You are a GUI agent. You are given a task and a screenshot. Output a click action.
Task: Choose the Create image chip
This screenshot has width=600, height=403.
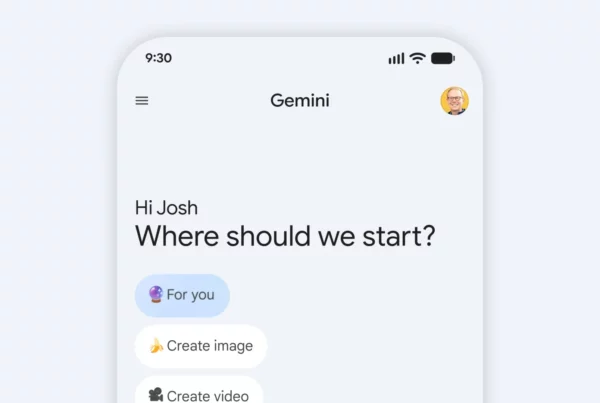click(201, 346)
